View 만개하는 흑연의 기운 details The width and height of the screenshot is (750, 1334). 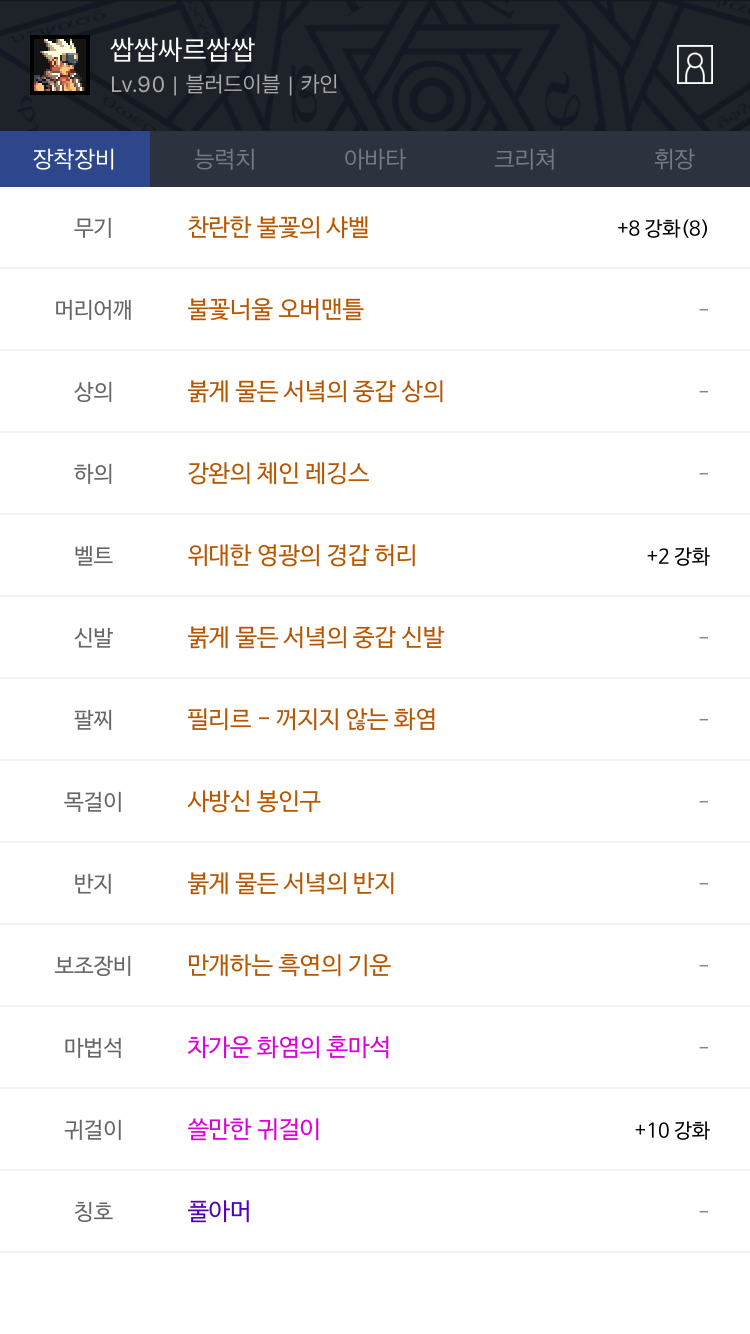[x=289, y=965]
